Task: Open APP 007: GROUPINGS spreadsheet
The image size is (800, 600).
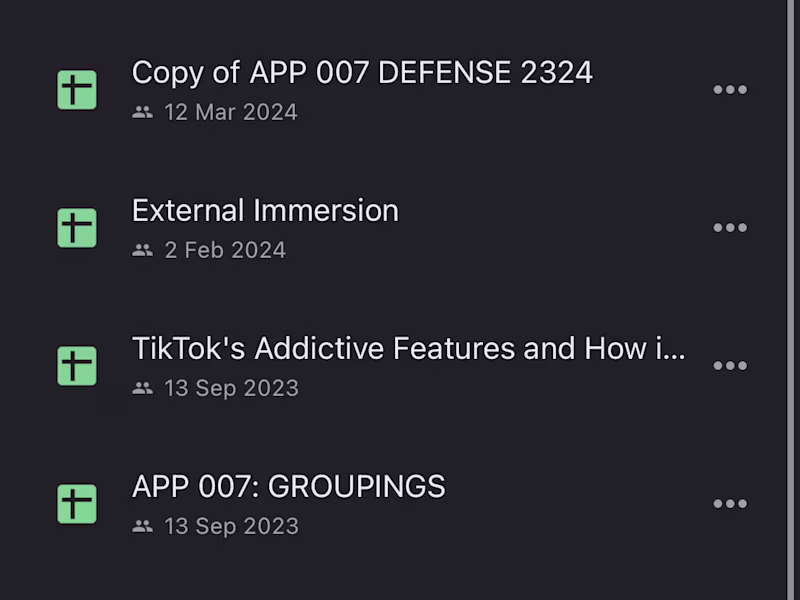Action: click(x=288, y=487)
